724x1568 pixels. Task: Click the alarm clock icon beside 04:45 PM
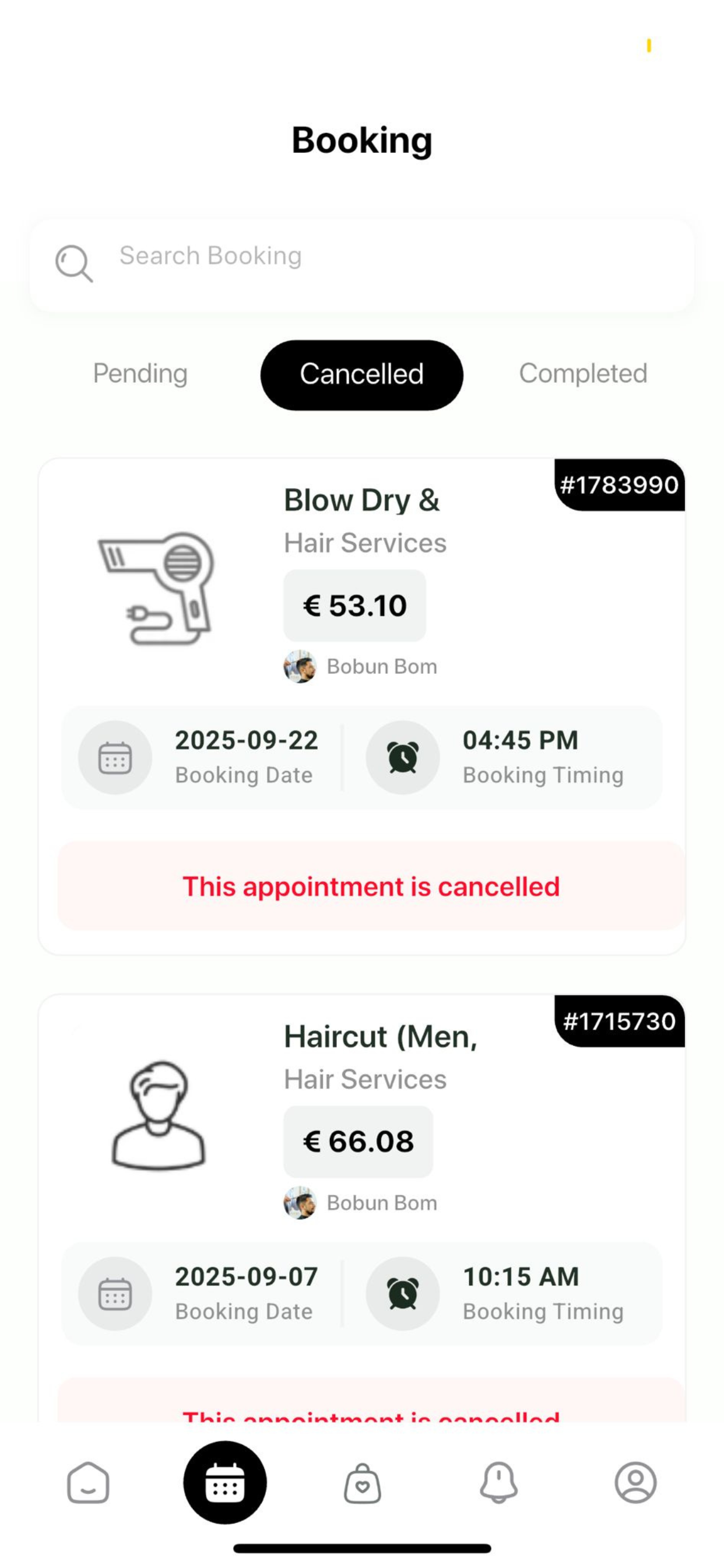[x=403, y=757]
